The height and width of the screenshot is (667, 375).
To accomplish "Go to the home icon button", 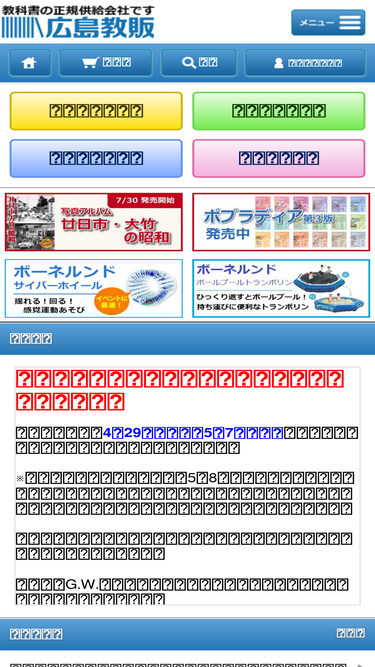I will tap(30, 63).
